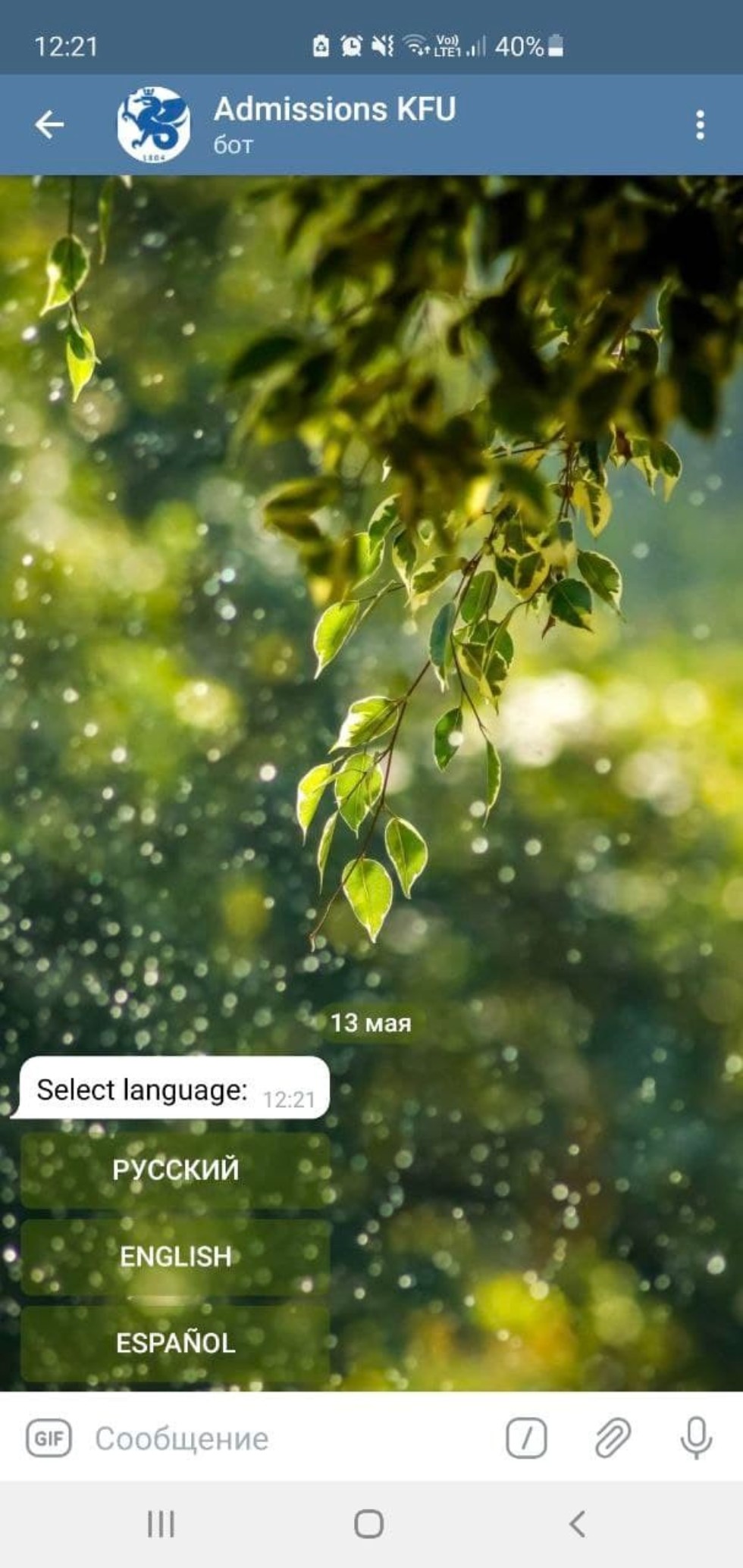
Task: Attach a file with paperclip icon
Action: pos(612,1438)
